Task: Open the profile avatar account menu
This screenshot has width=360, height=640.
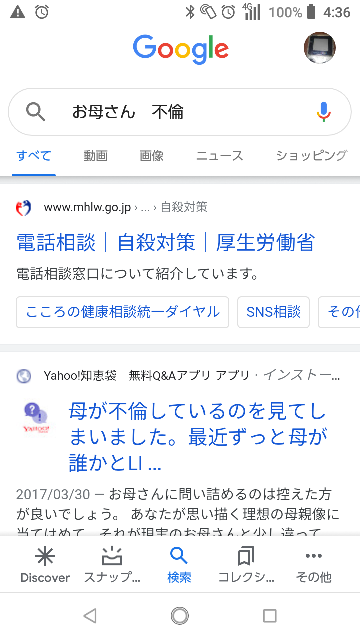Action: (x=320, y=48)
